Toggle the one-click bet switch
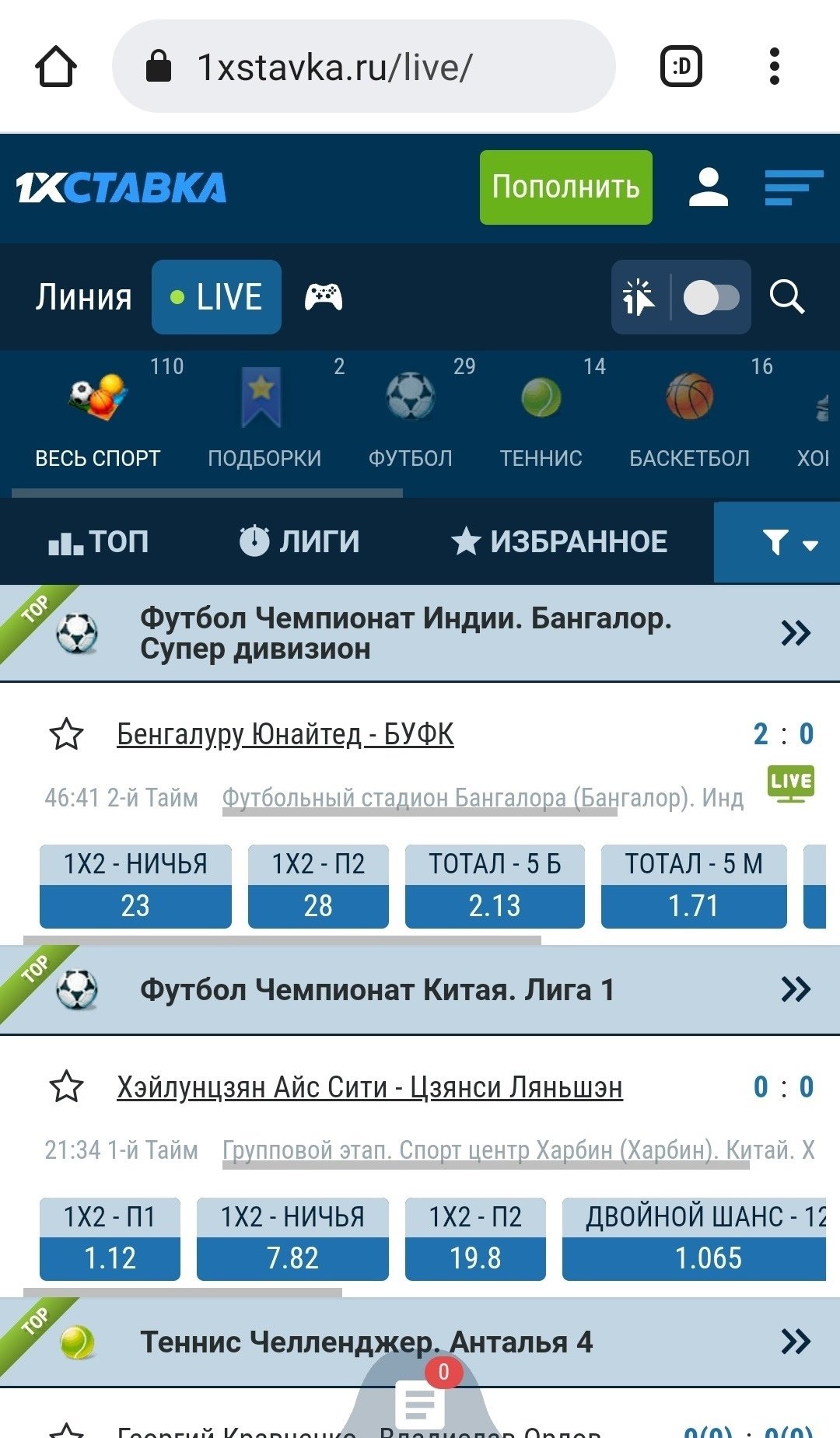 tap(711, 298)
